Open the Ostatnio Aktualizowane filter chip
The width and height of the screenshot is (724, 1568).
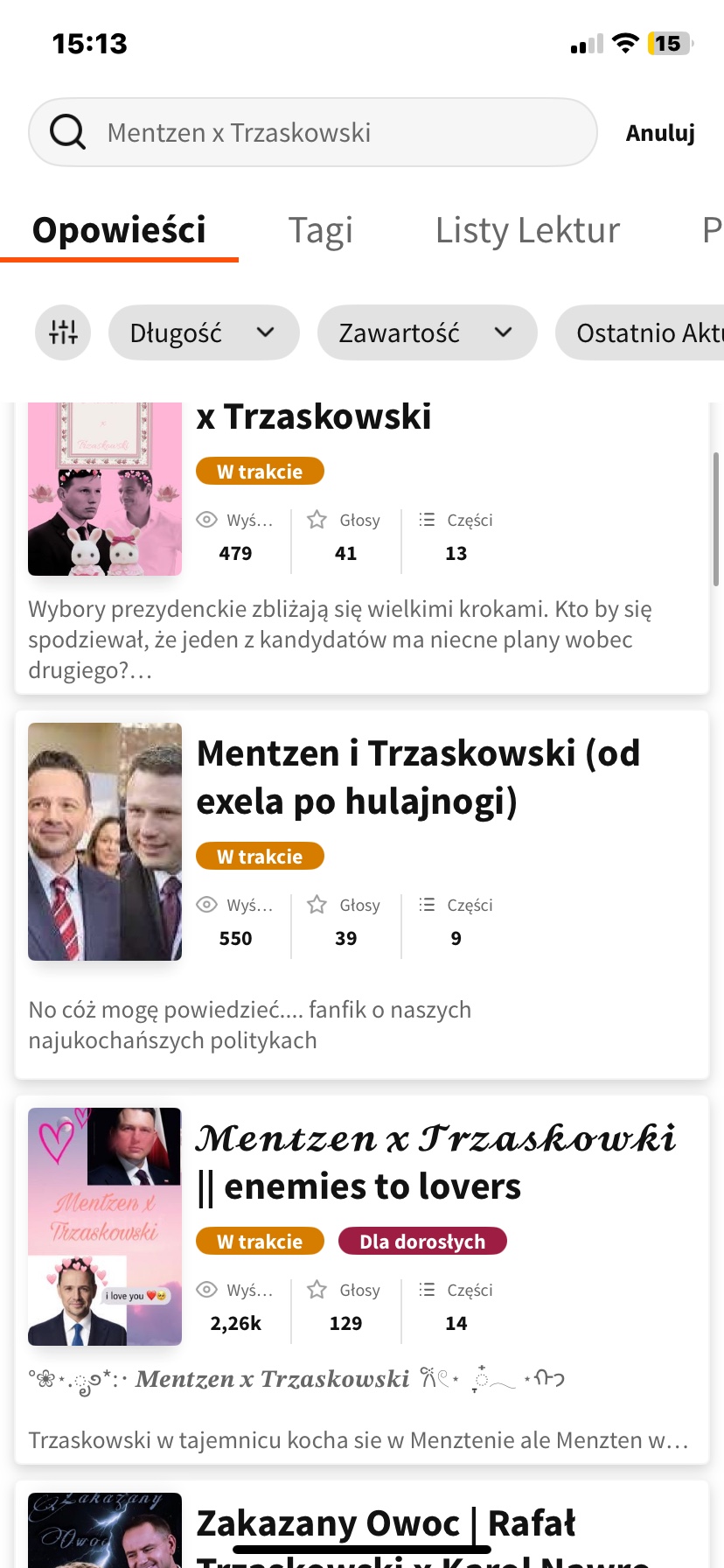[x=647, y=332]
